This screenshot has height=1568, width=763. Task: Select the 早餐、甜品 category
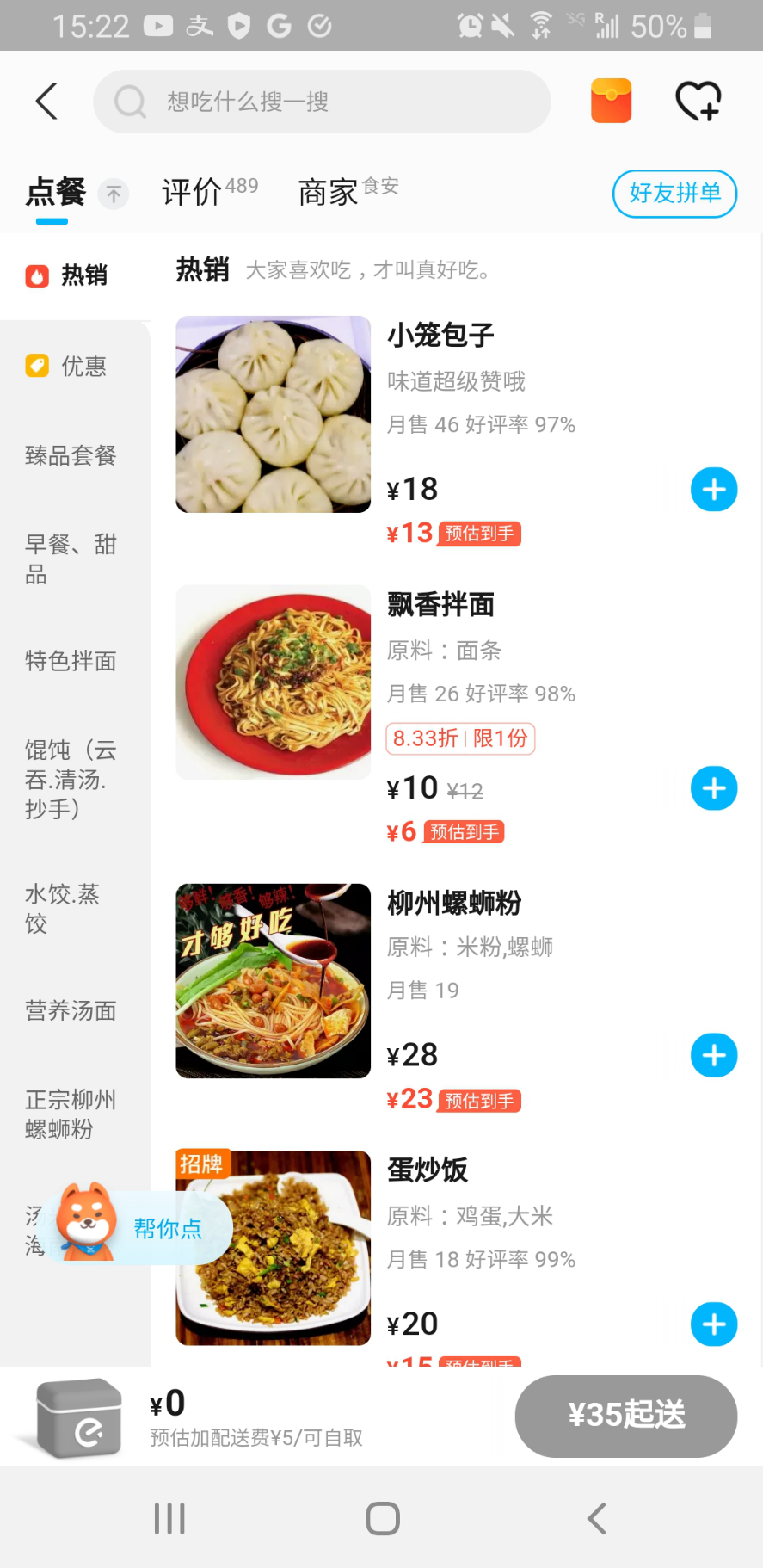coord(71,559)
